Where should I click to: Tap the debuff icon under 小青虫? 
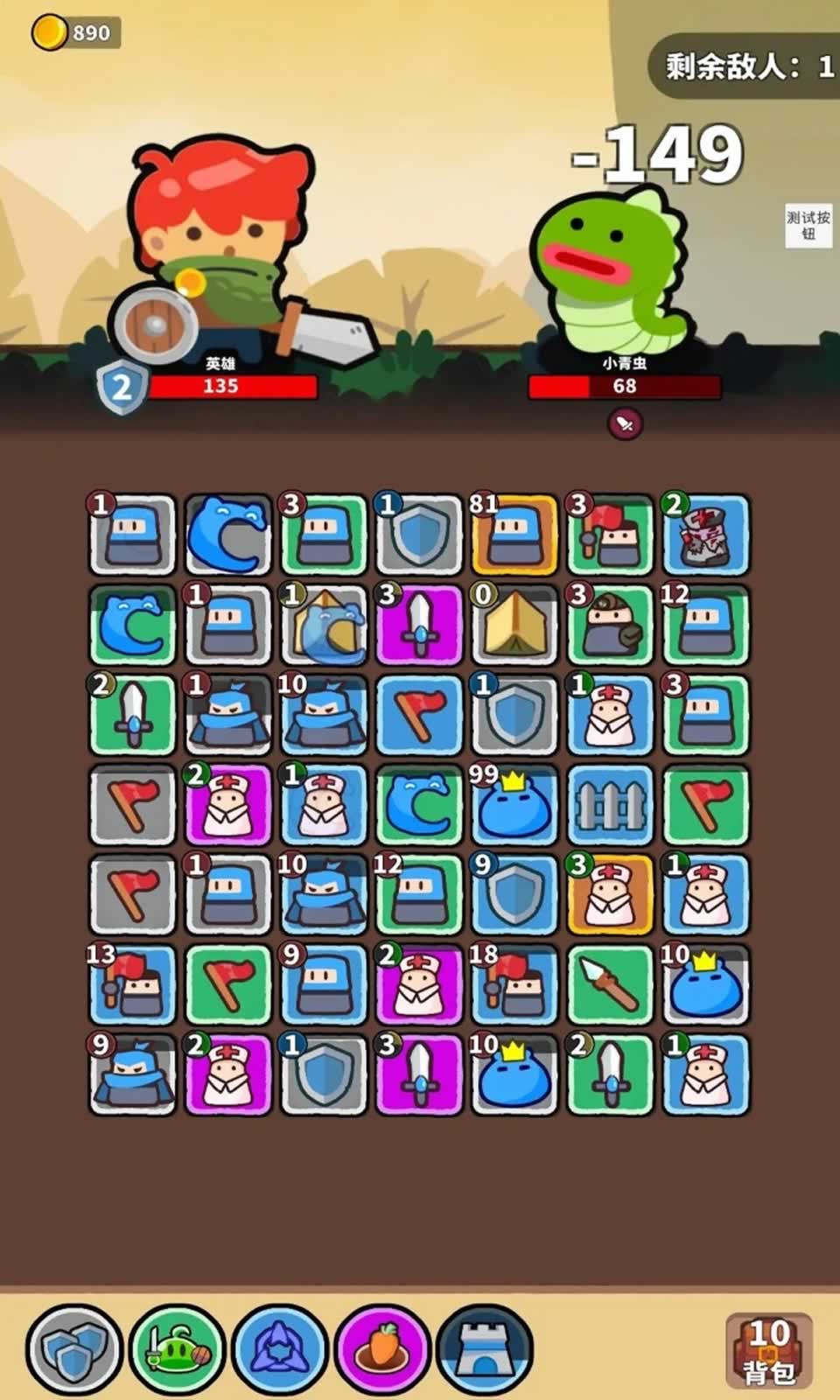625,424
